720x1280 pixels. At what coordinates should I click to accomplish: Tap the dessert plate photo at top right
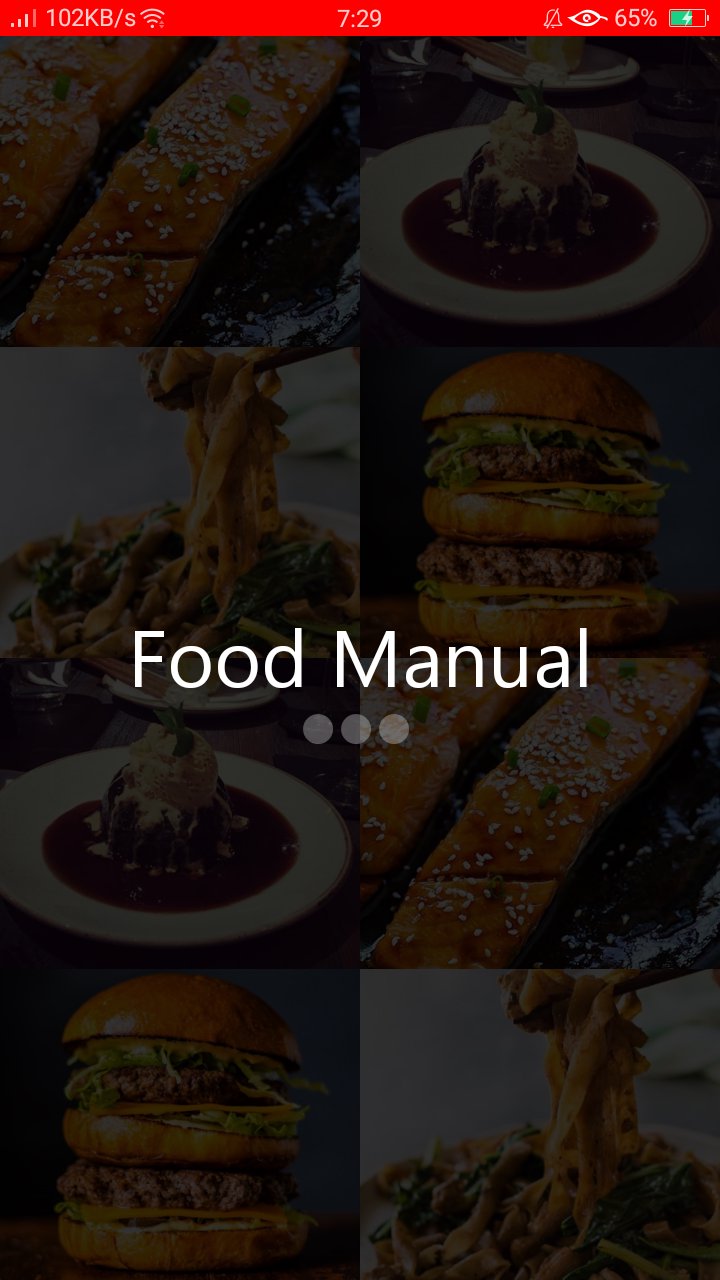click(x=540, y=190)
